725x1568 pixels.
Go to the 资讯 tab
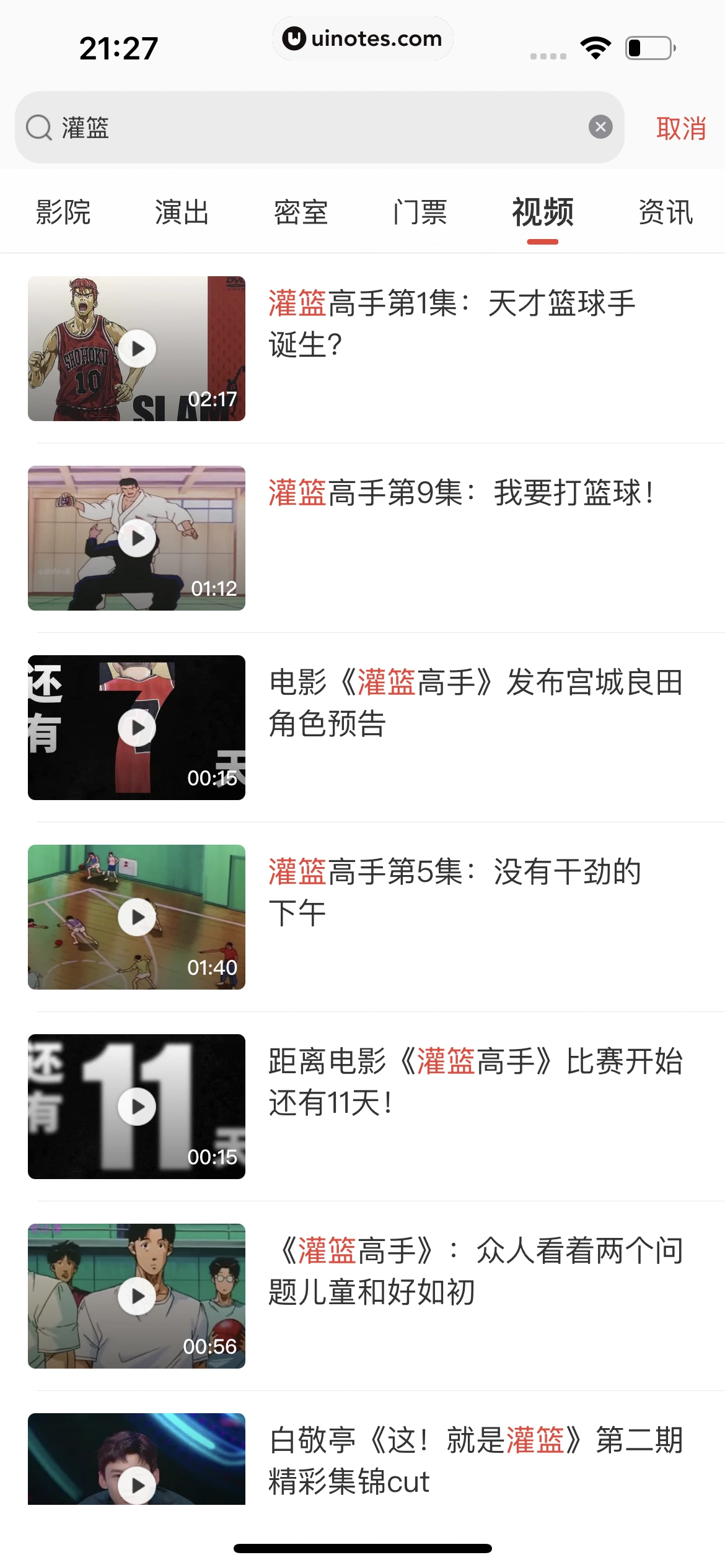pos(666,212)
